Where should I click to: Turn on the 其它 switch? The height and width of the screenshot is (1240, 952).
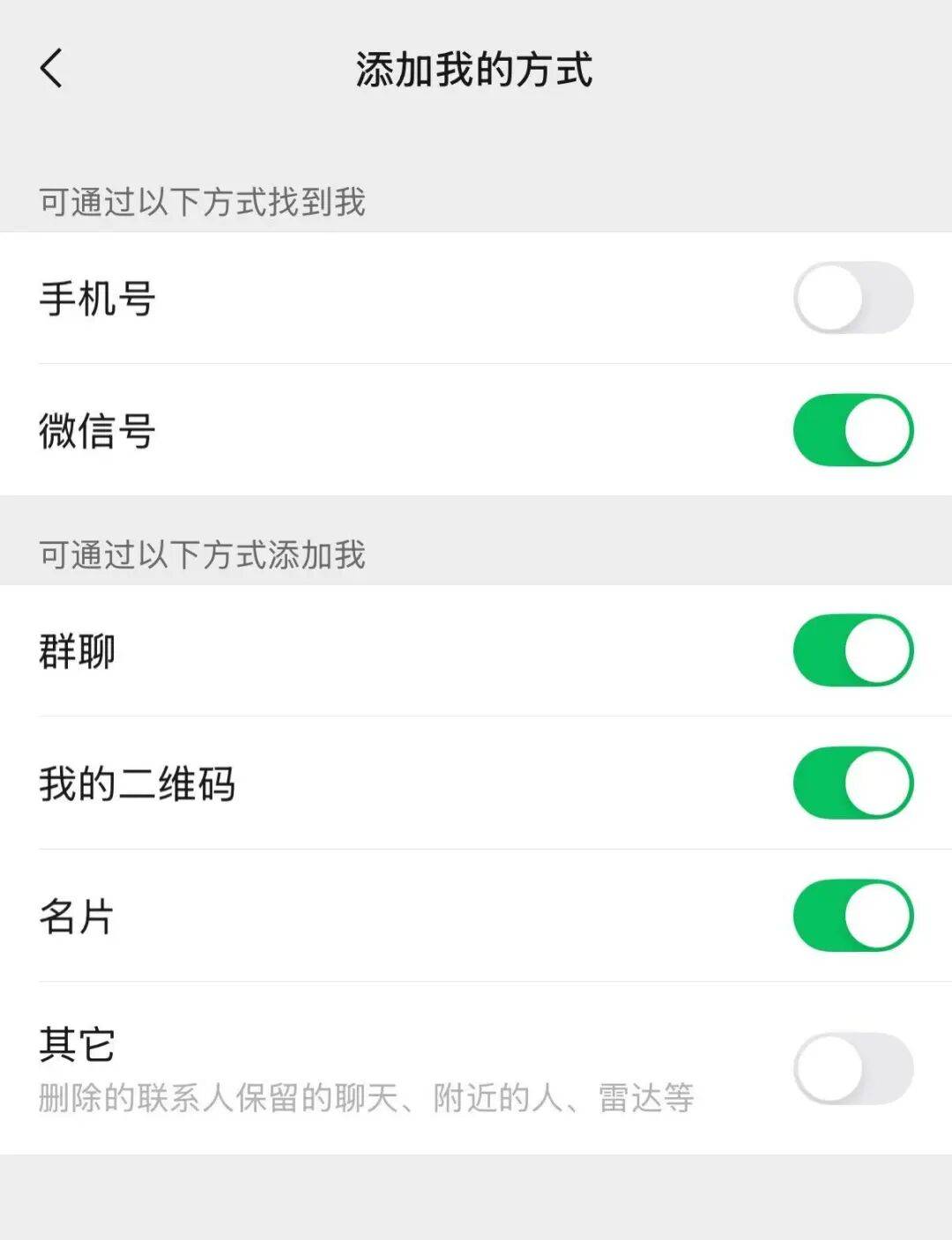click(x=852, y=1068)
